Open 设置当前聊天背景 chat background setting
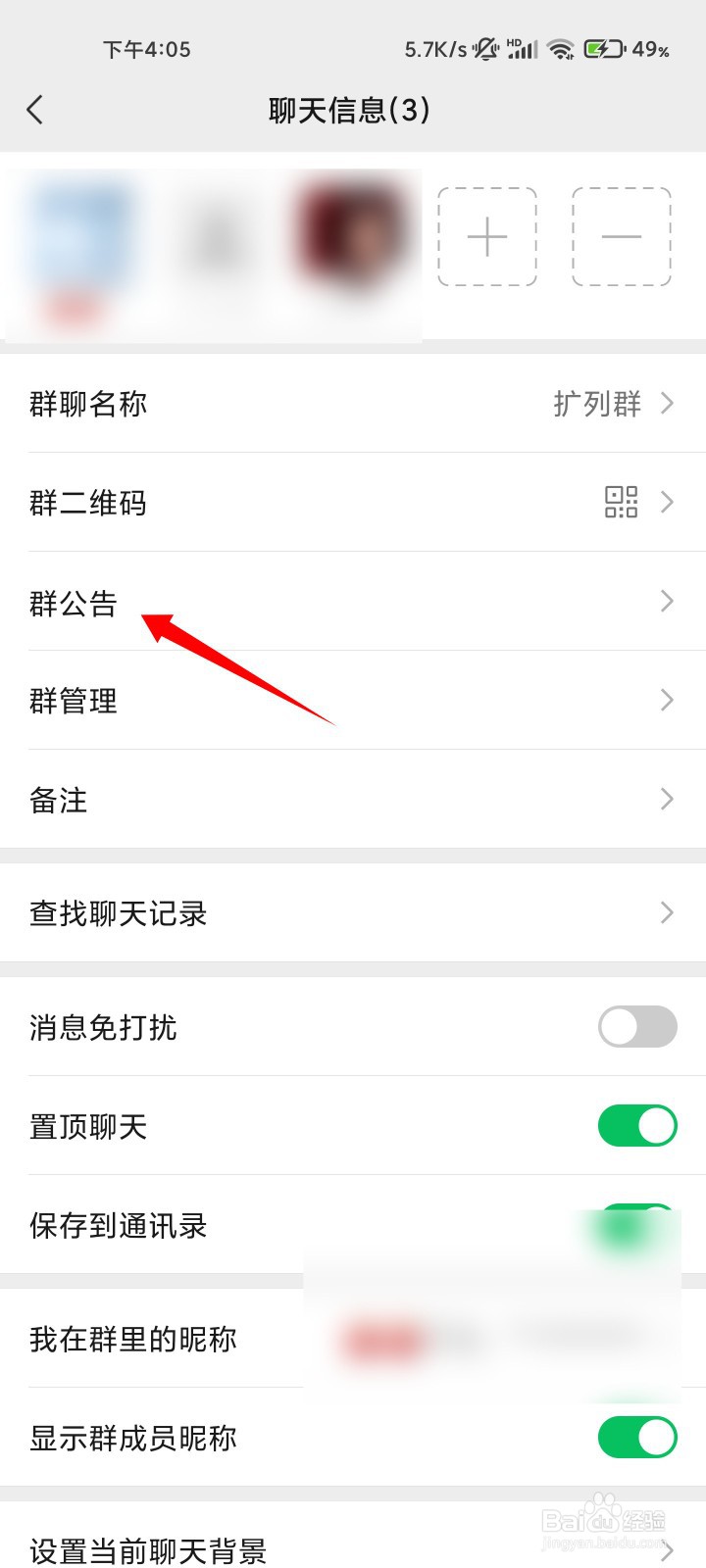The height and width of the screenshot is (1568, 706). coord(353,1551)
